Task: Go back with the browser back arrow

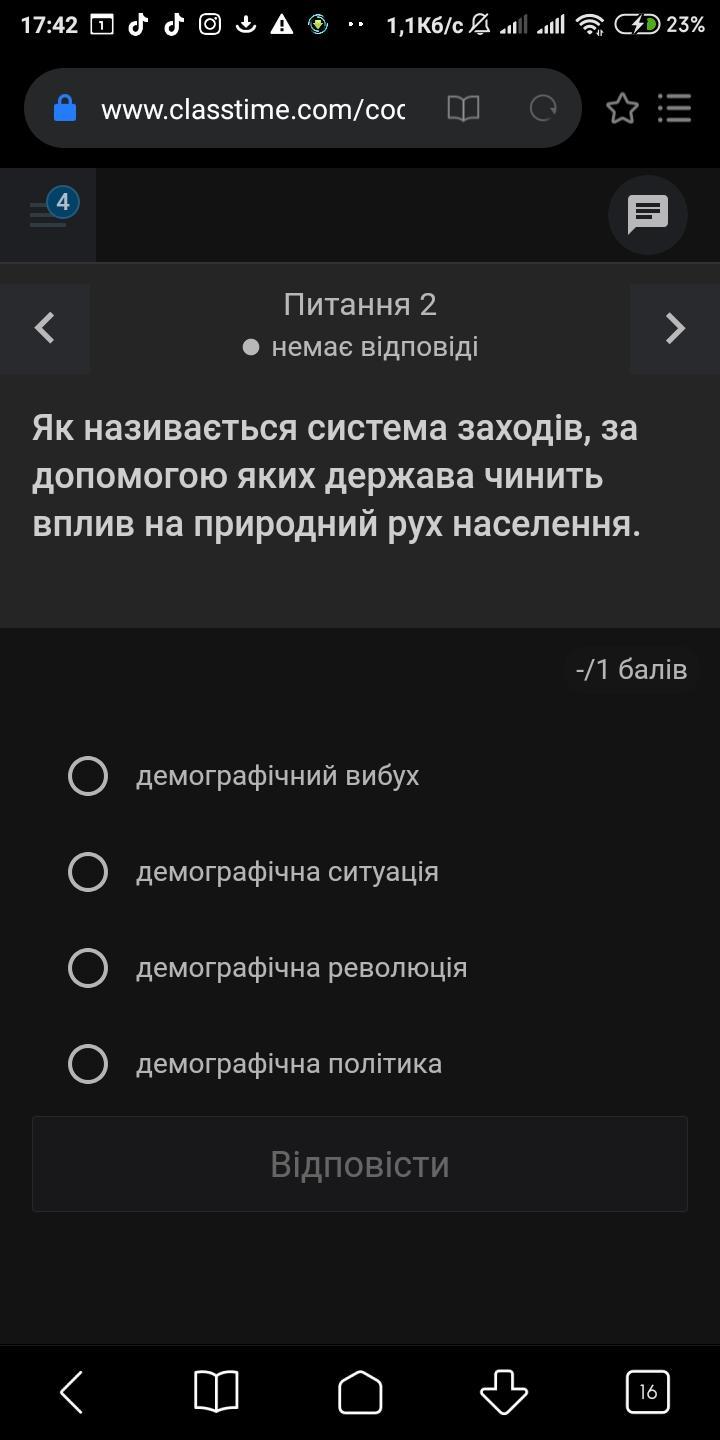Action: click(x=72, y=1392)
